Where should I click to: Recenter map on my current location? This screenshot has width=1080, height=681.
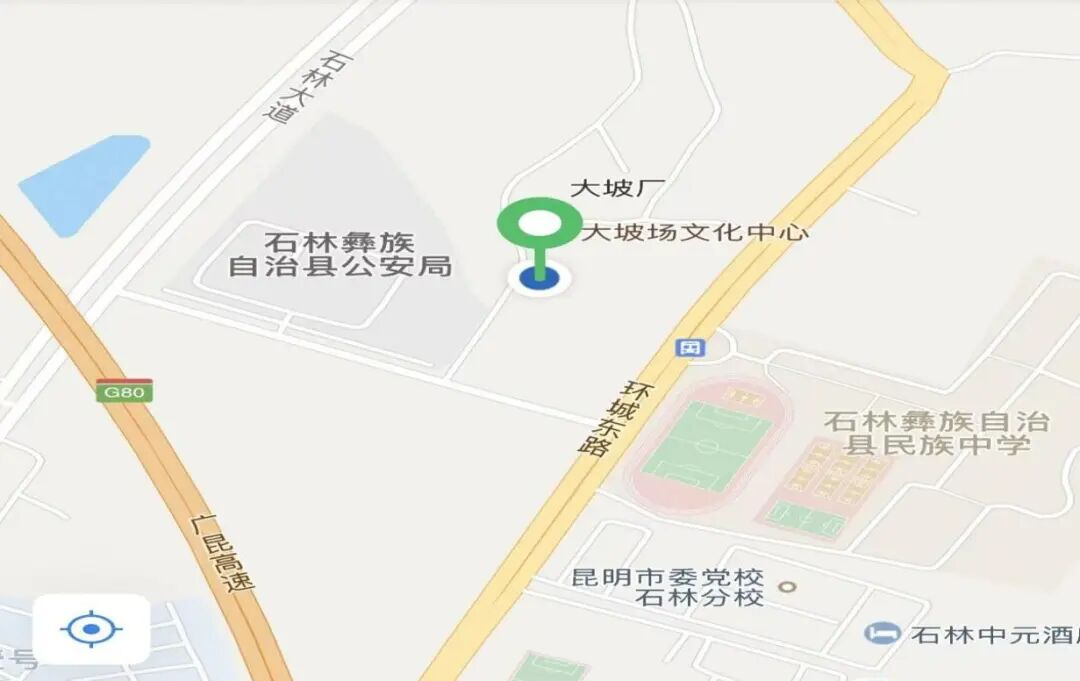pyautogui.click(x=91, y=629)
